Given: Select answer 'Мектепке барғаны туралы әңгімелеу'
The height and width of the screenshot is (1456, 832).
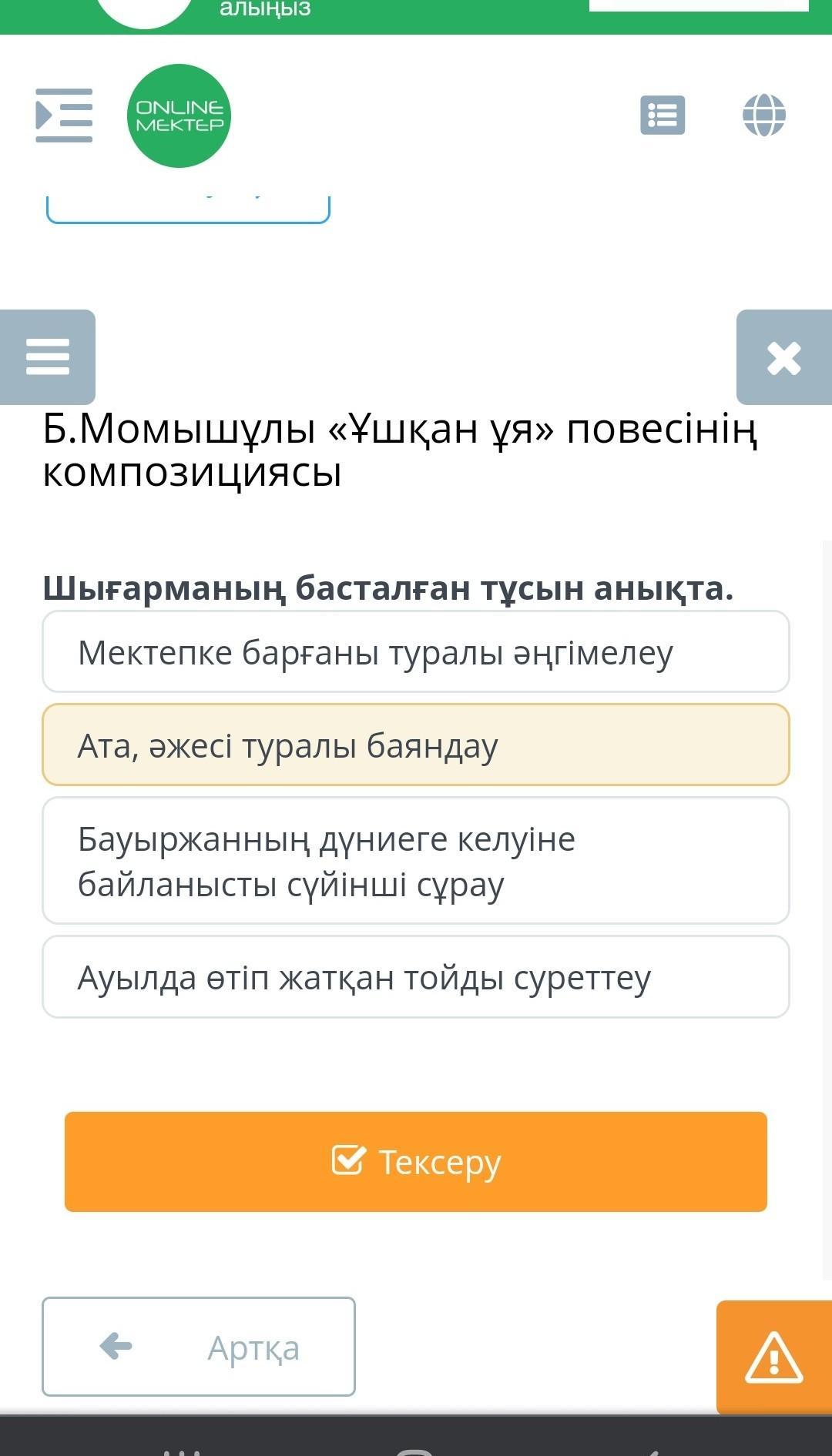Looking at the screenshot, I should 416,652.
